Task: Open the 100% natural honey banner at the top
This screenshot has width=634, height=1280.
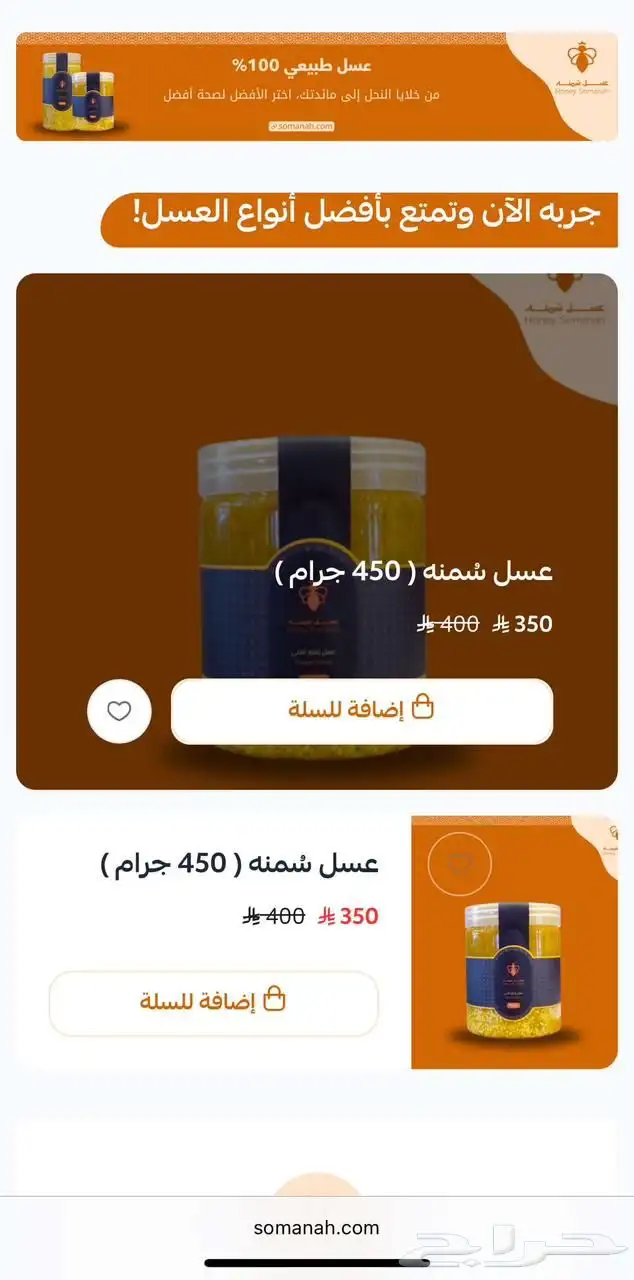Action: (316, 86)
